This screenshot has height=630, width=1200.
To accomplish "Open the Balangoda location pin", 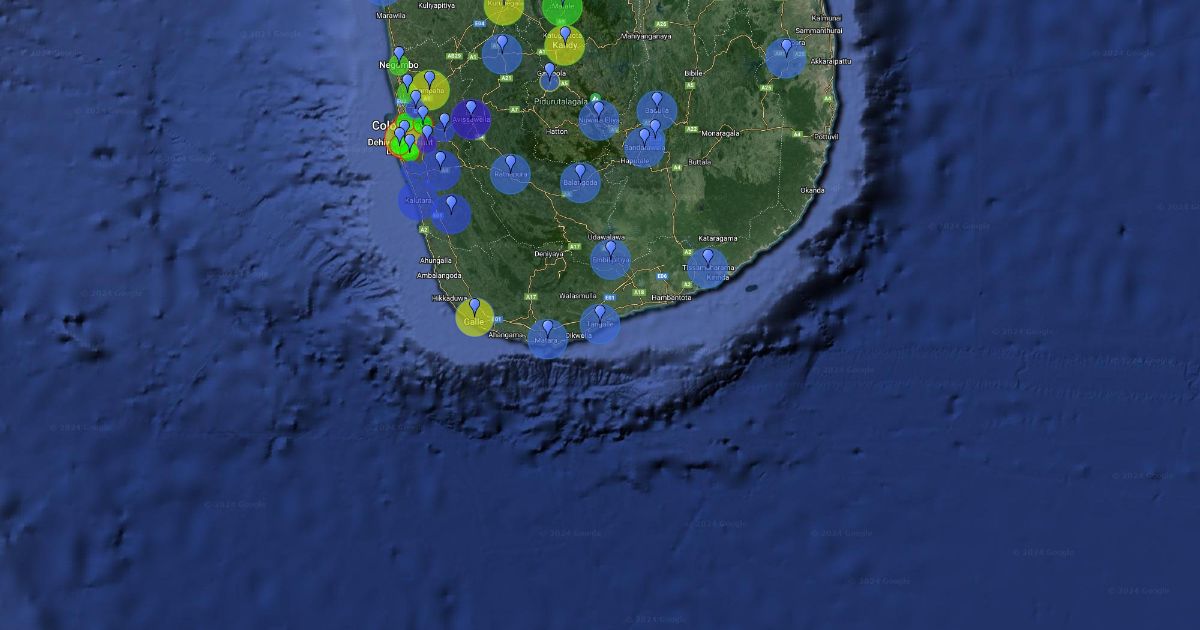I will [580, 174].
